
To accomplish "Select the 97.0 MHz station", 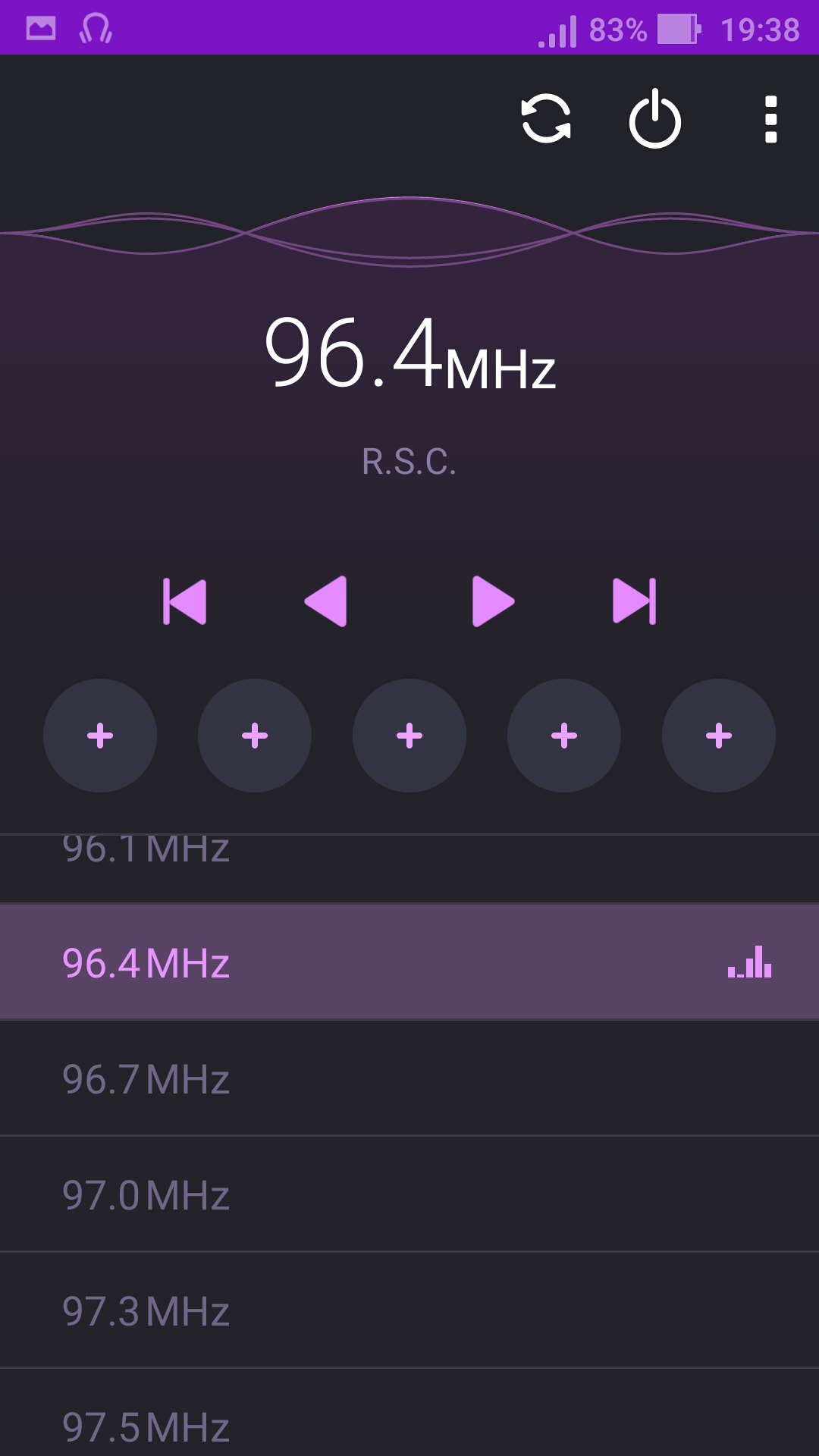I will point(409,1194).
